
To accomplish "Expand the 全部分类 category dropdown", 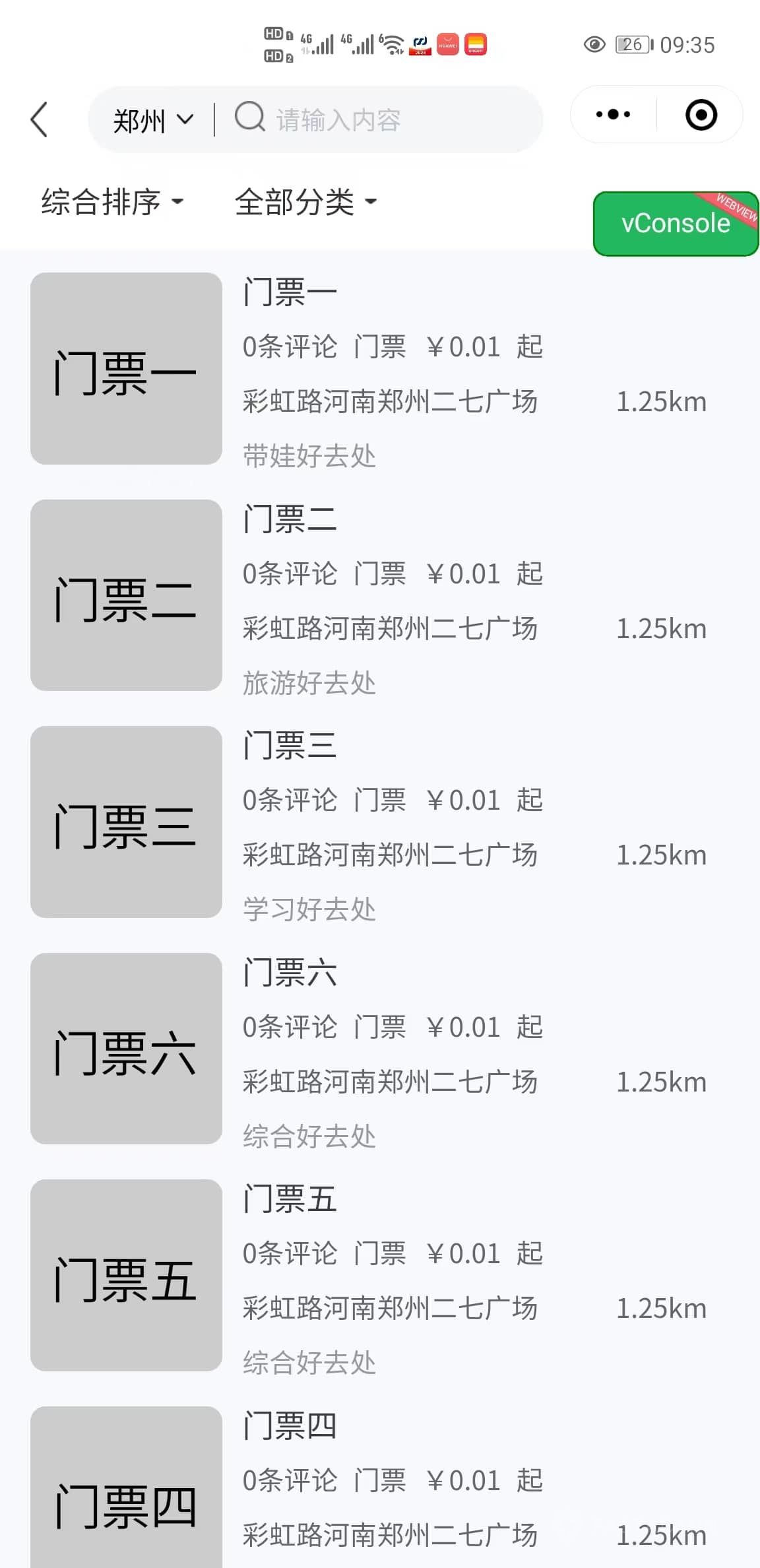I will click(306, 201).
